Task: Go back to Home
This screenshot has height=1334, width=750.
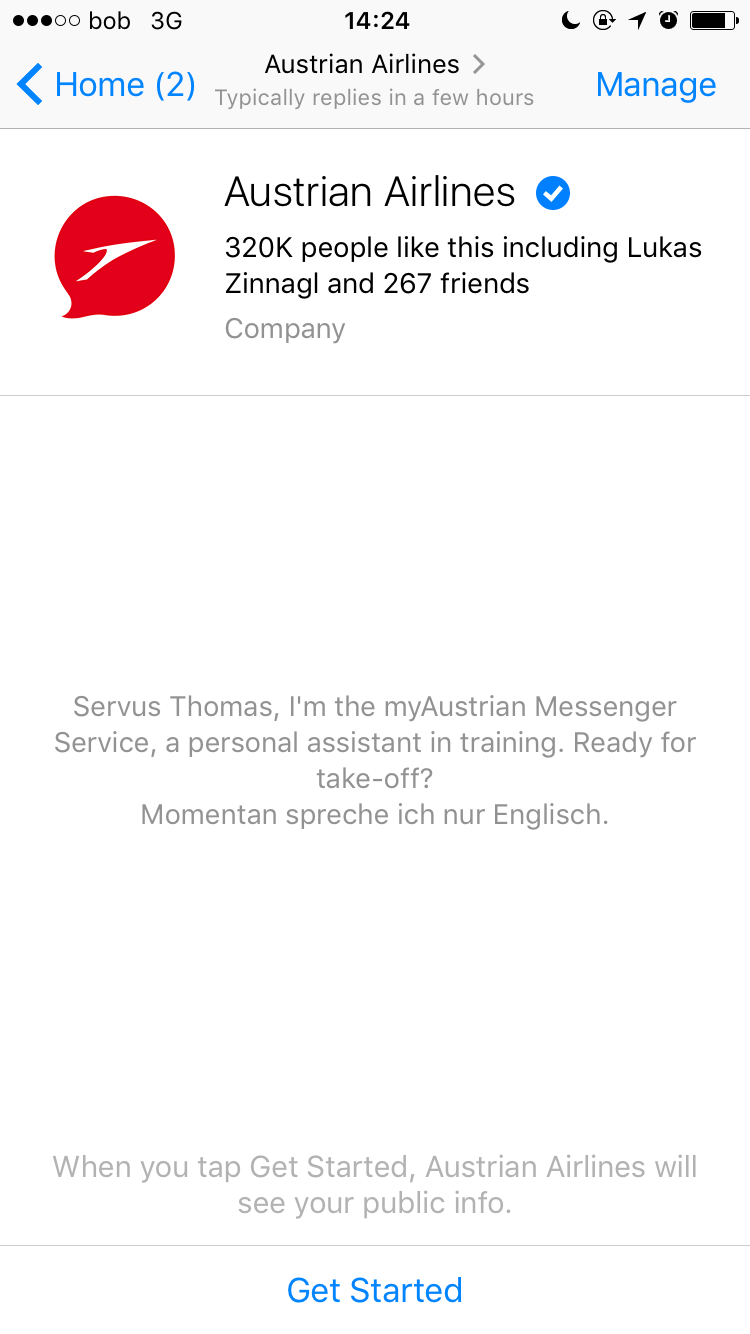Action: [106, 85]
